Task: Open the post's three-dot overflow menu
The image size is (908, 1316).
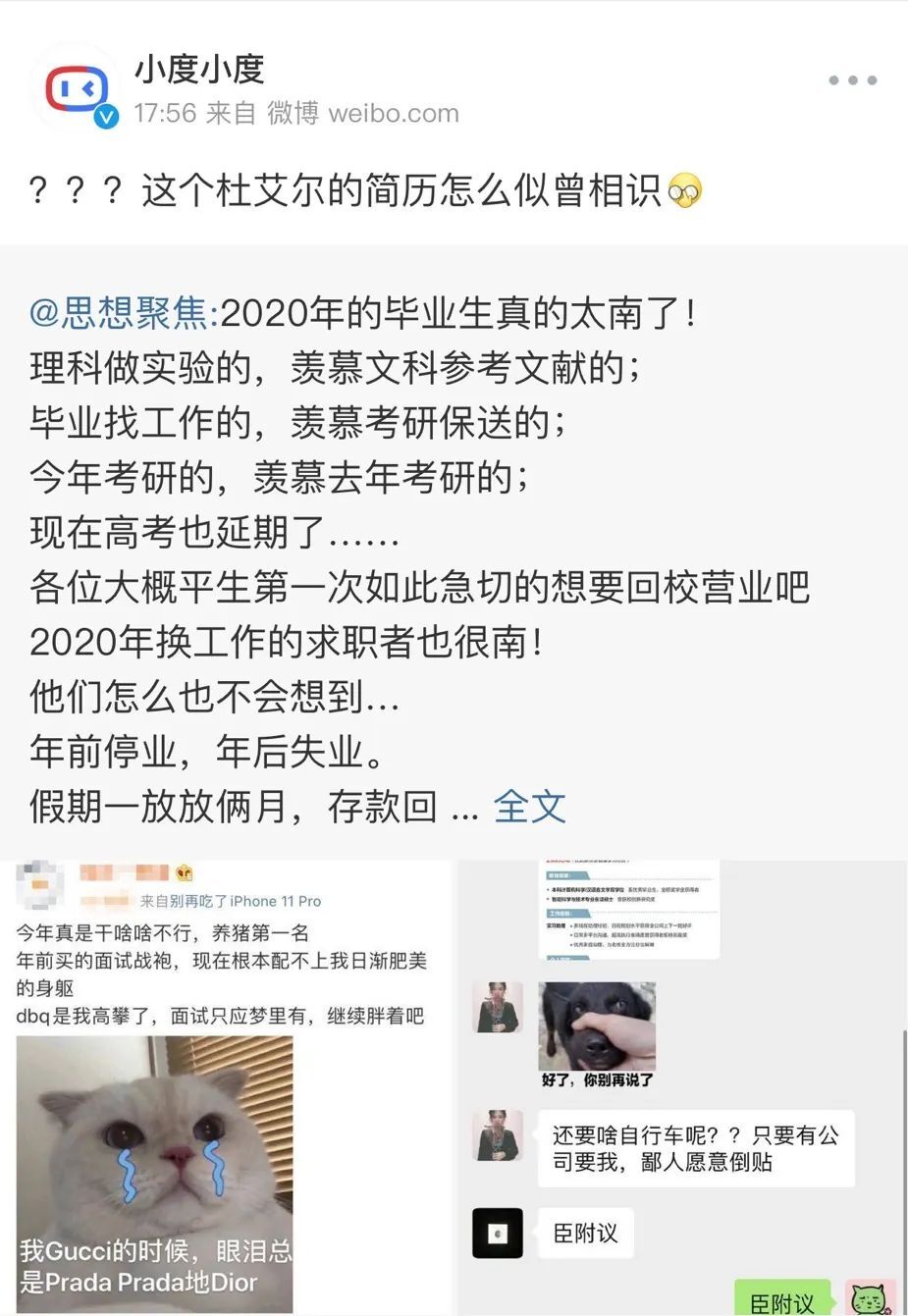Action: click(851, 80)
